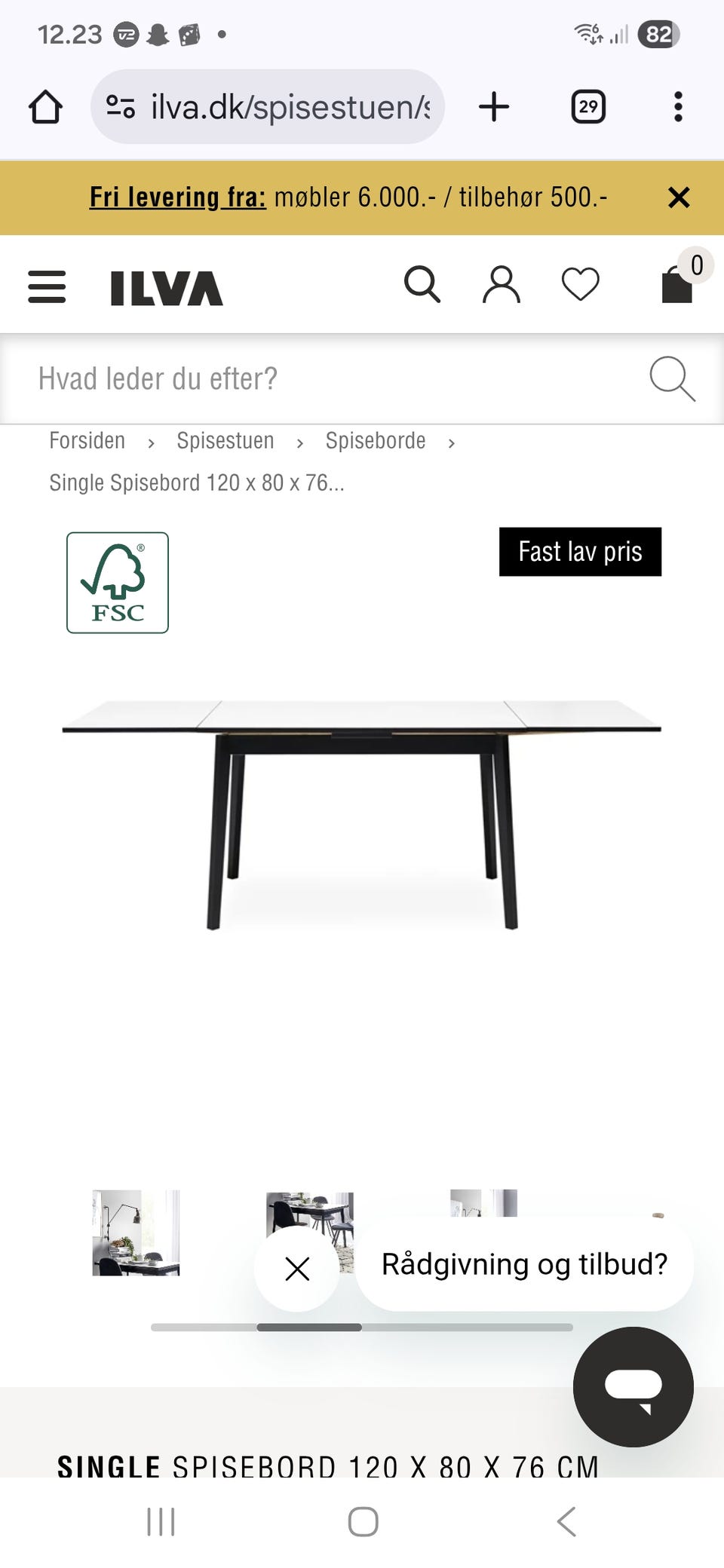Expand Spiseborde breadcrumb section
The height and width of the screenshot is (1568, 724).
[376, 440]
